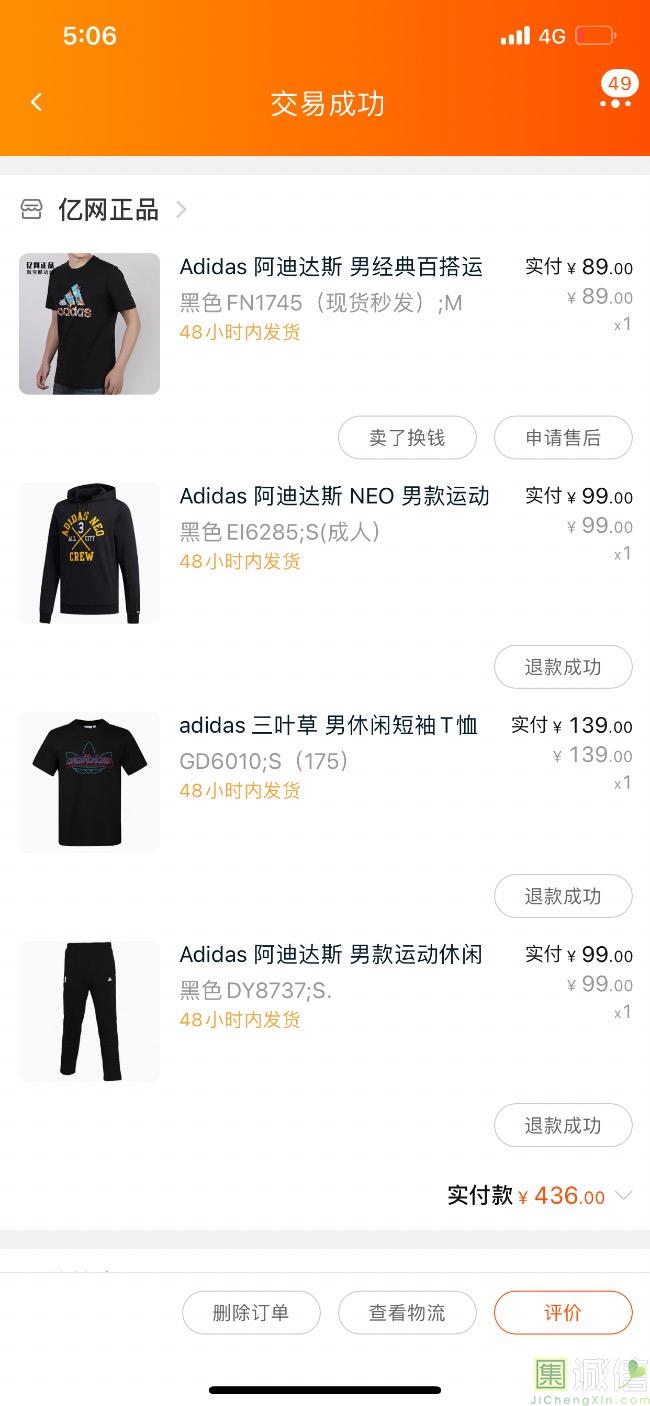Screen dimensions: 650x1406
Task: View 退款成功 for the 三叶草 T-shirt
Action: pos(563,896)
